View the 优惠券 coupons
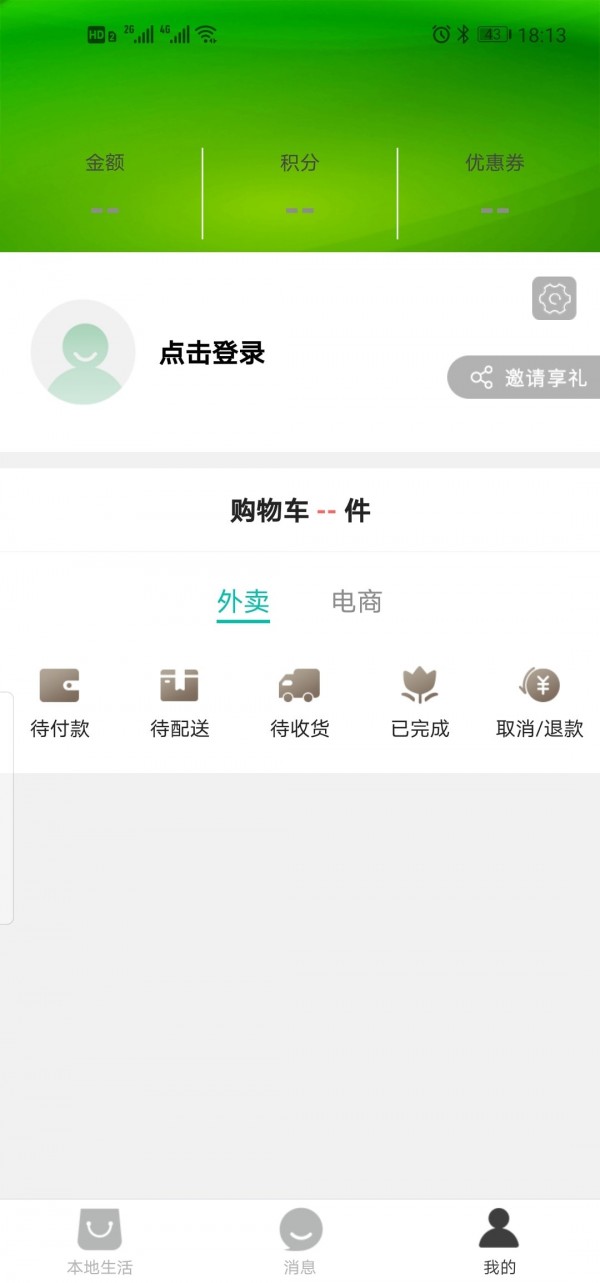600x1283 pixels. [495, 185]
